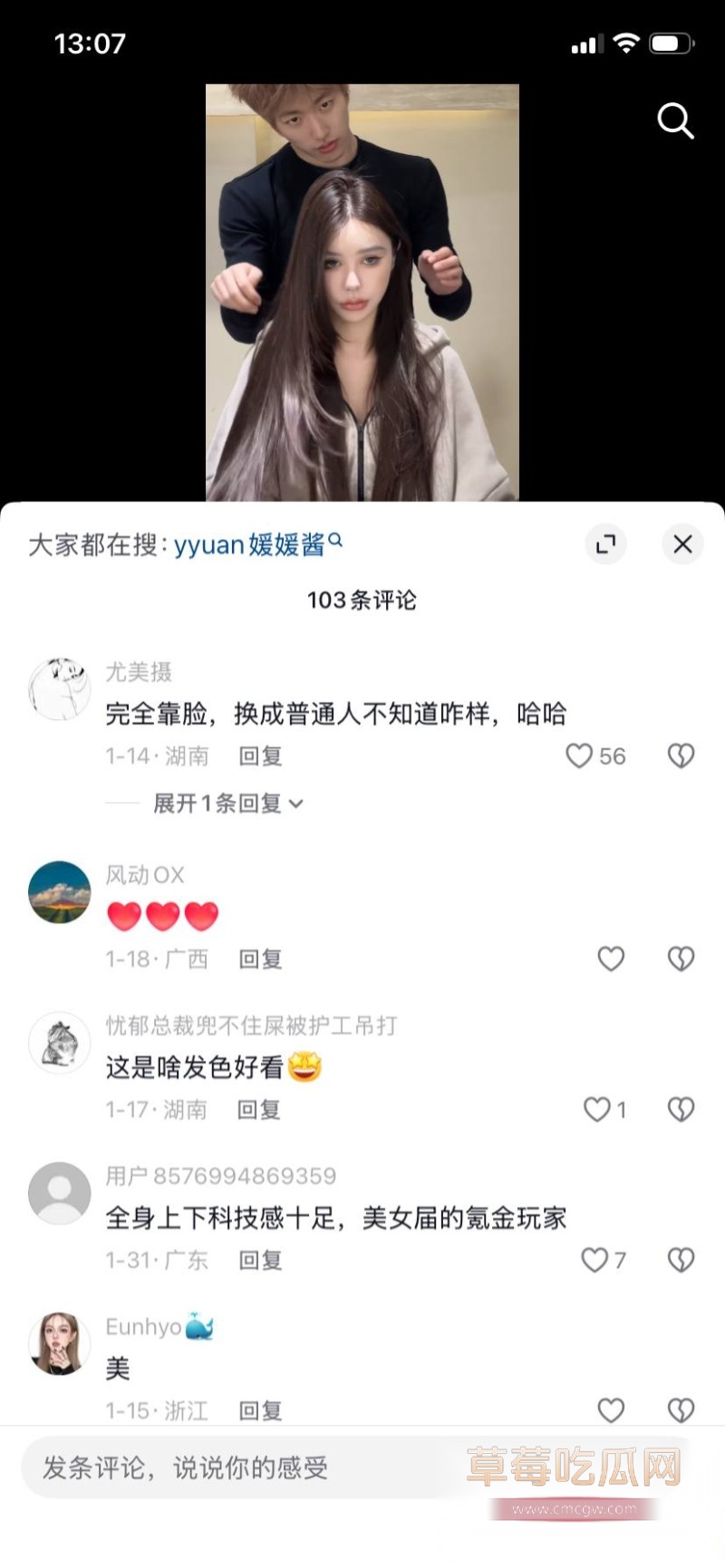View 风动OX's profile avatar
725x1568 pixels.
click(59, 892)
